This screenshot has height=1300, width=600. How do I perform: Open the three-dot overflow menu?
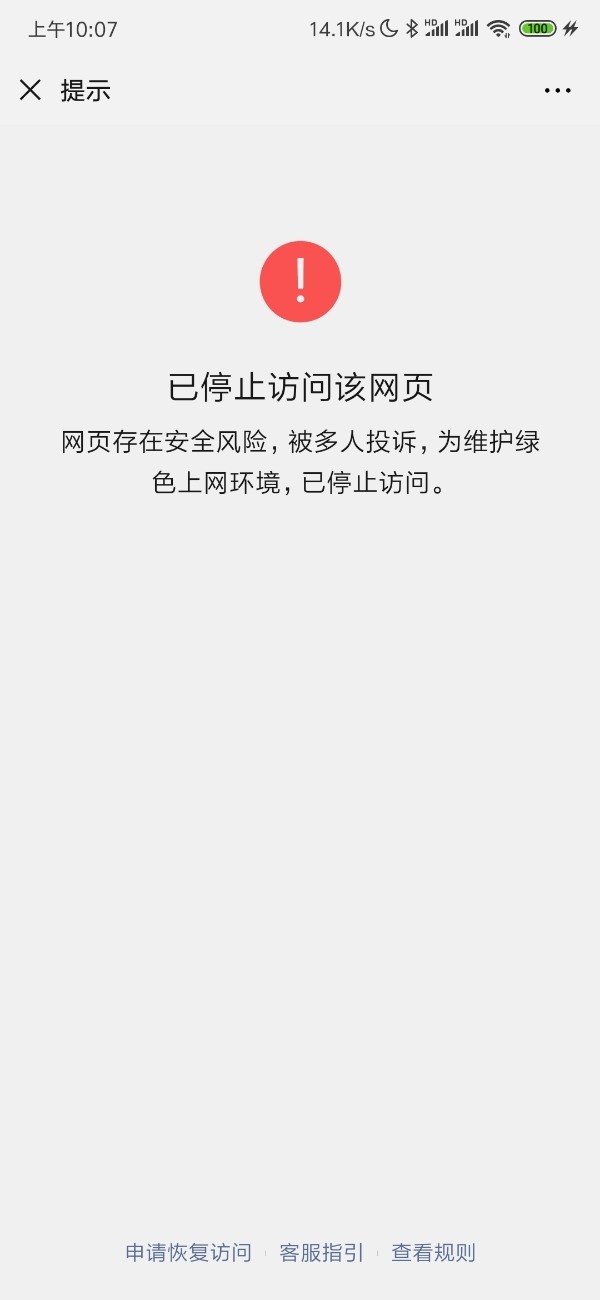pyautogui.click(x=558, y=90)
